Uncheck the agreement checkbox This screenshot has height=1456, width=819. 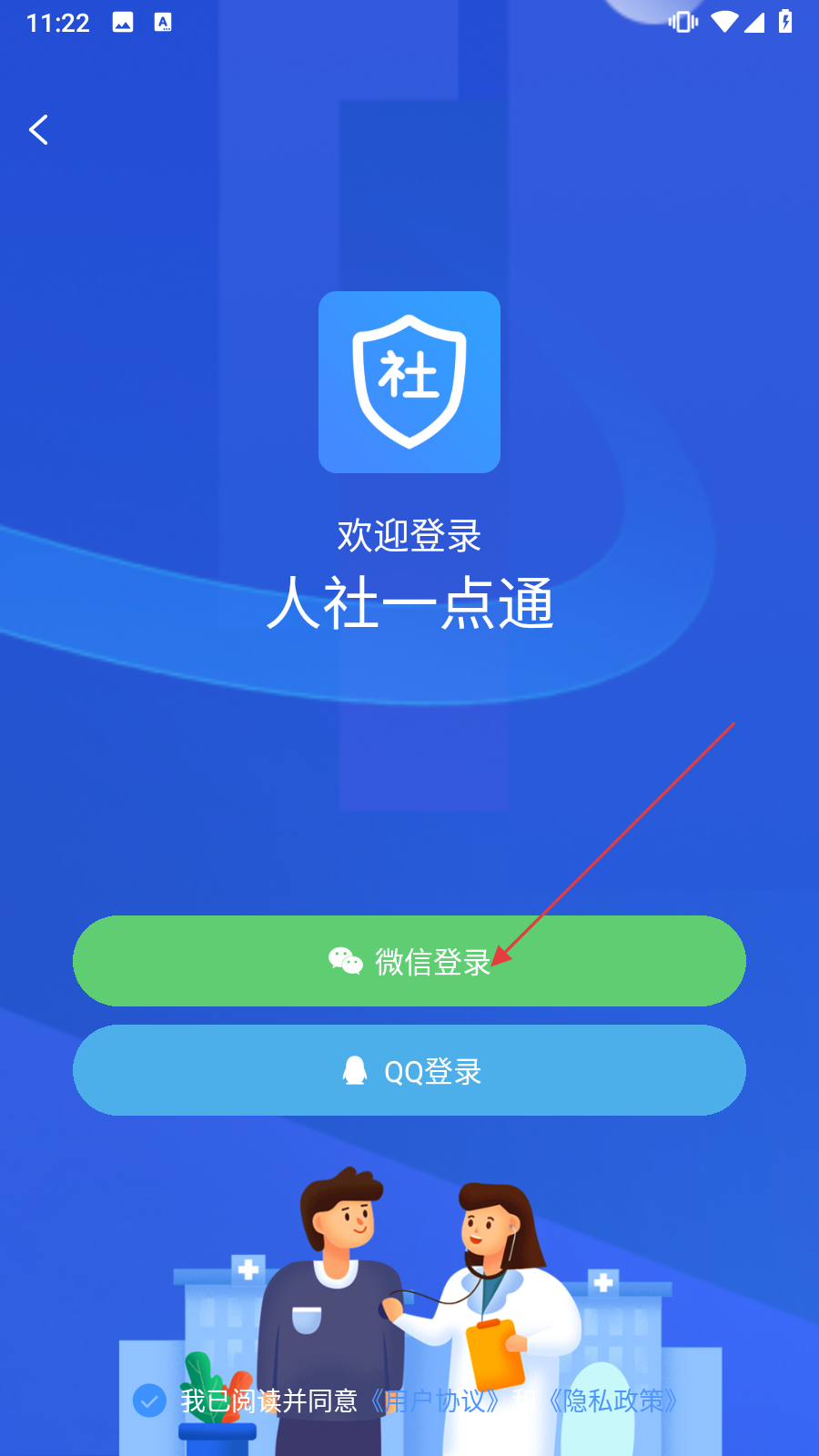click(149, 1400)
